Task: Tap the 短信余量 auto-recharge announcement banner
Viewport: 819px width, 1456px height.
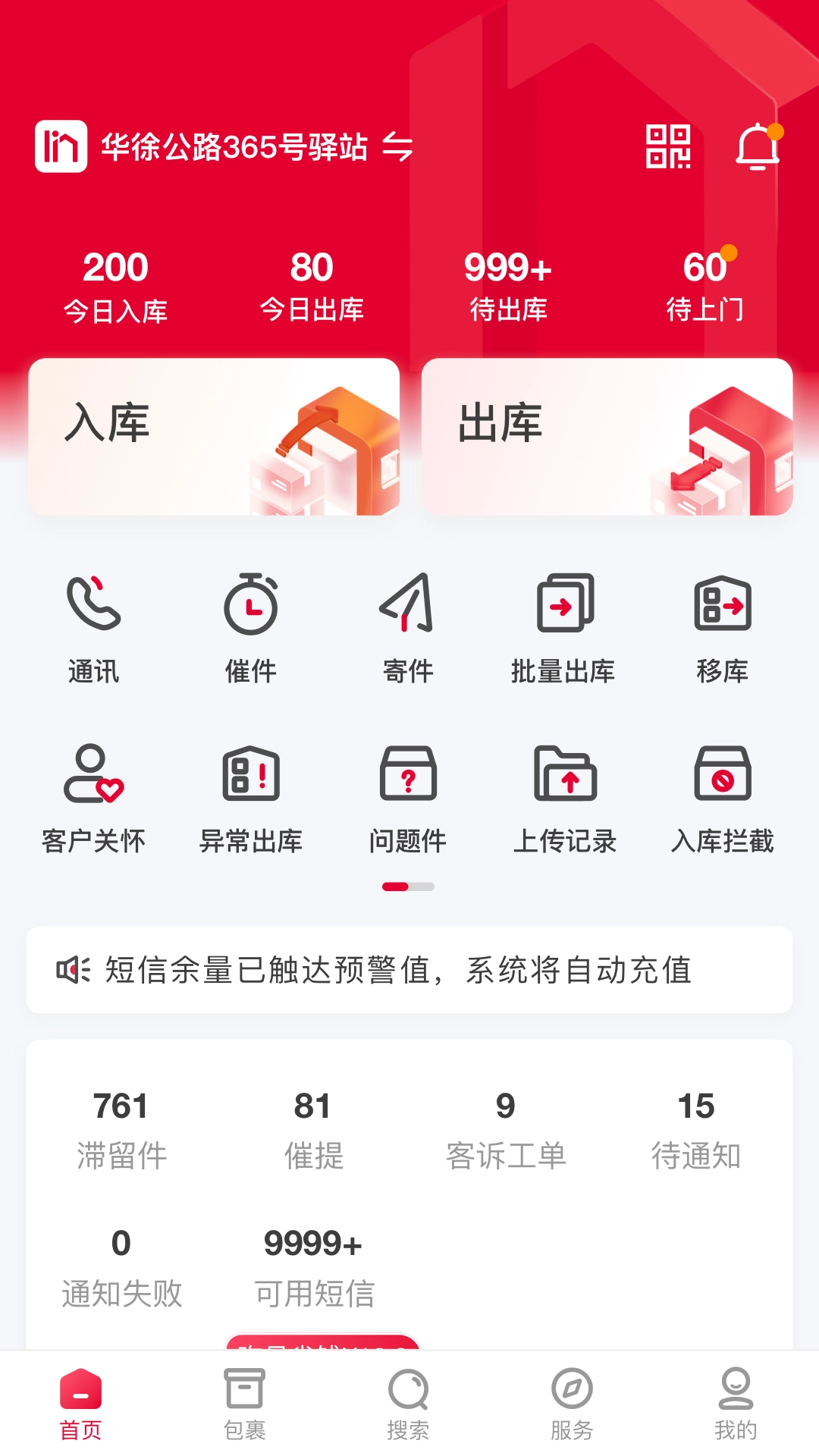Action: pyautogui.click(x=409, y=968)
